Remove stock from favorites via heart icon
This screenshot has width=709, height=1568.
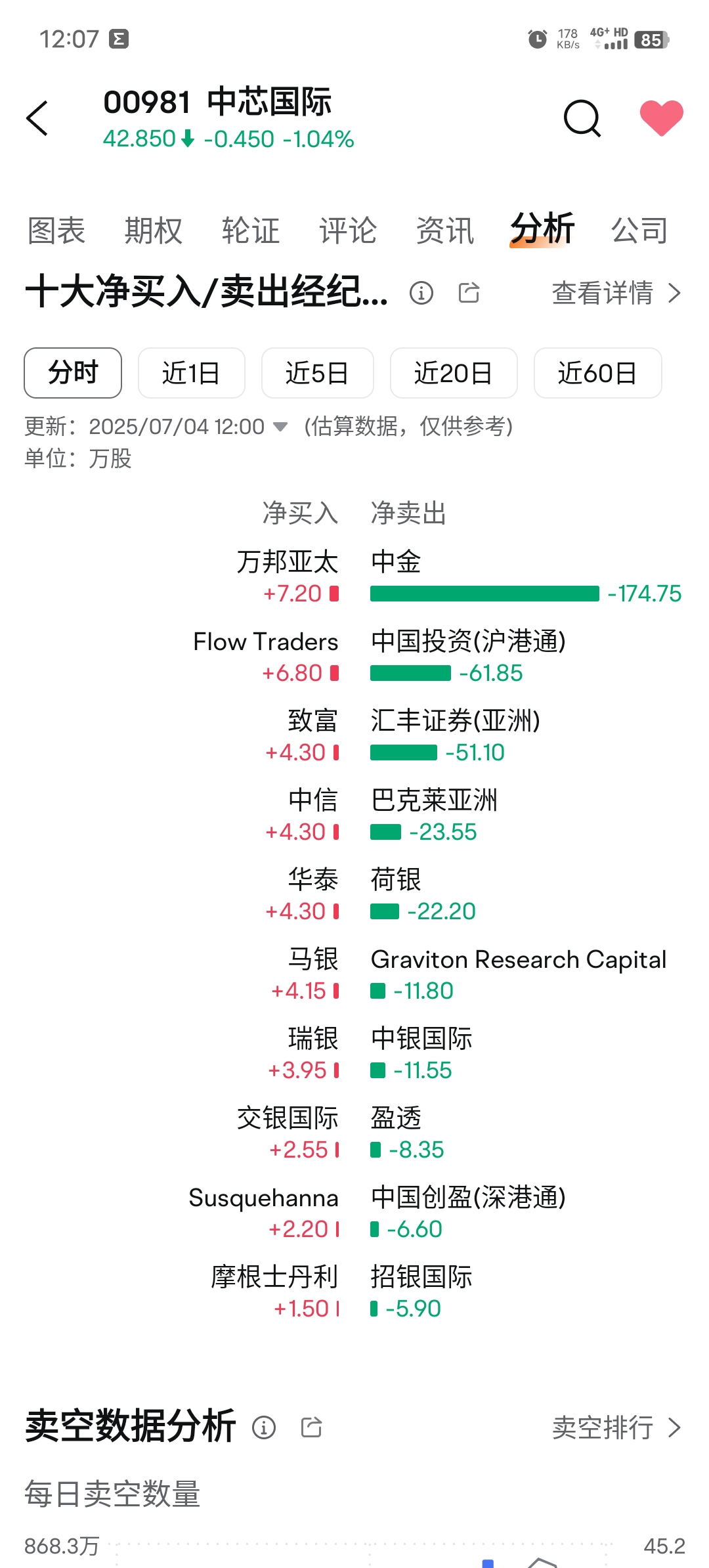tap(661, 118)
